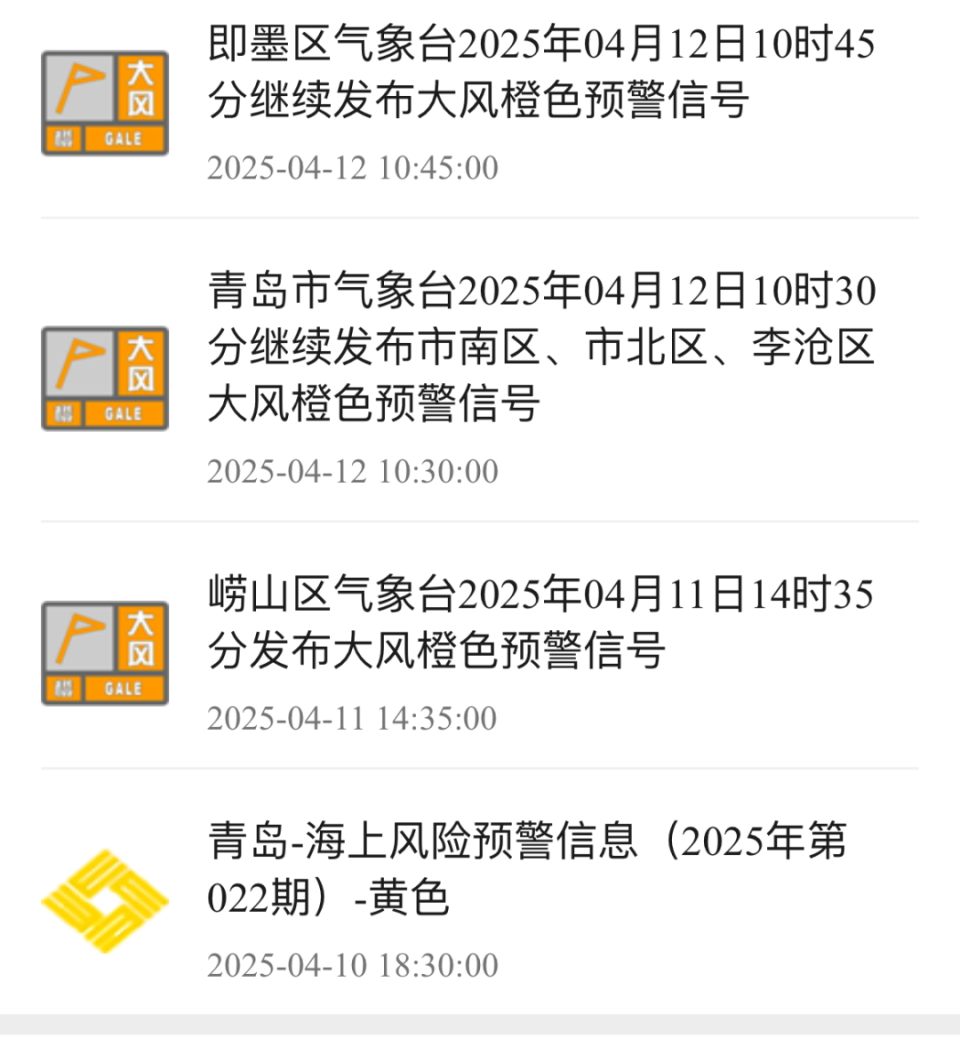Click the small orange corner tag on third gale badge

click(64, 686)
